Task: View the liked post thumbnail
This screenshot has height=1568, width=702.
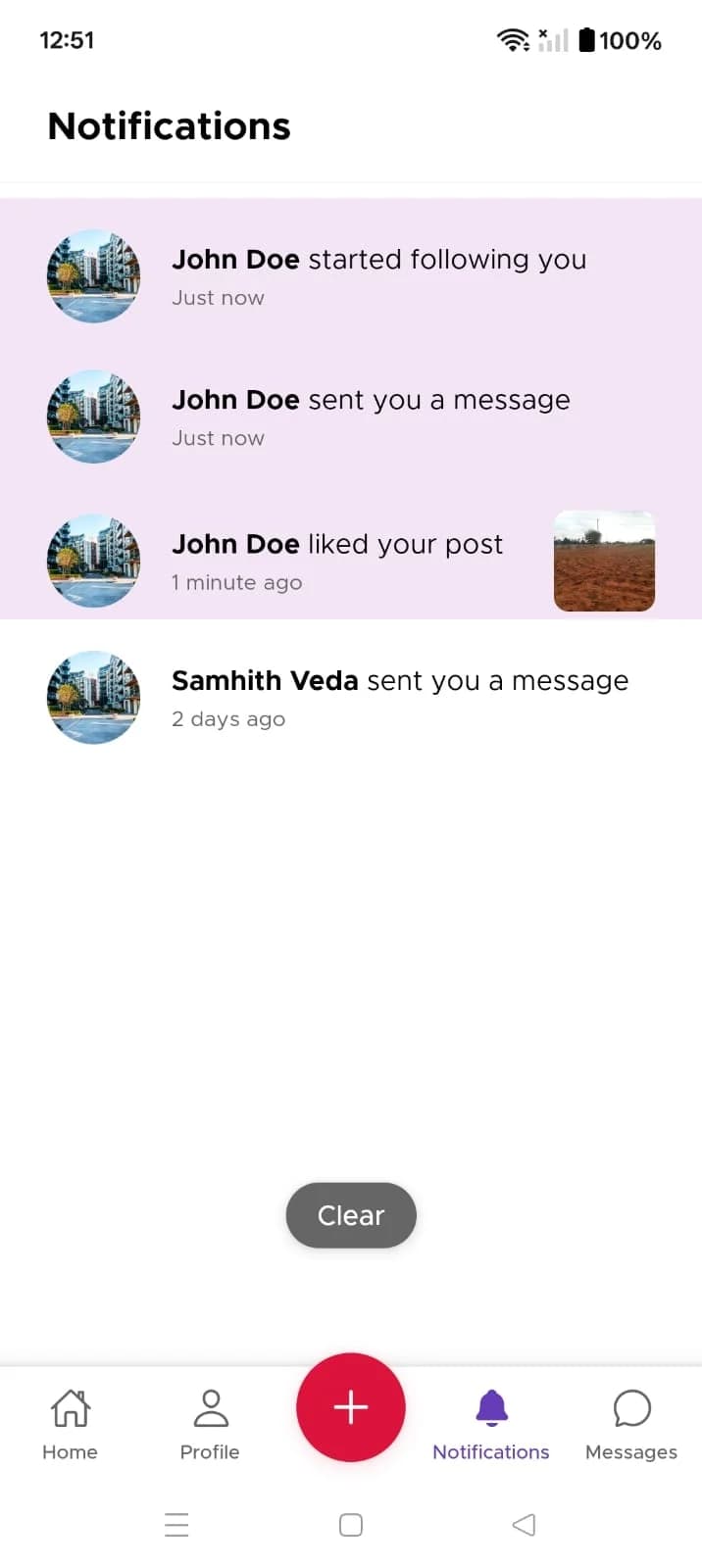Action: tap(604, 561)
